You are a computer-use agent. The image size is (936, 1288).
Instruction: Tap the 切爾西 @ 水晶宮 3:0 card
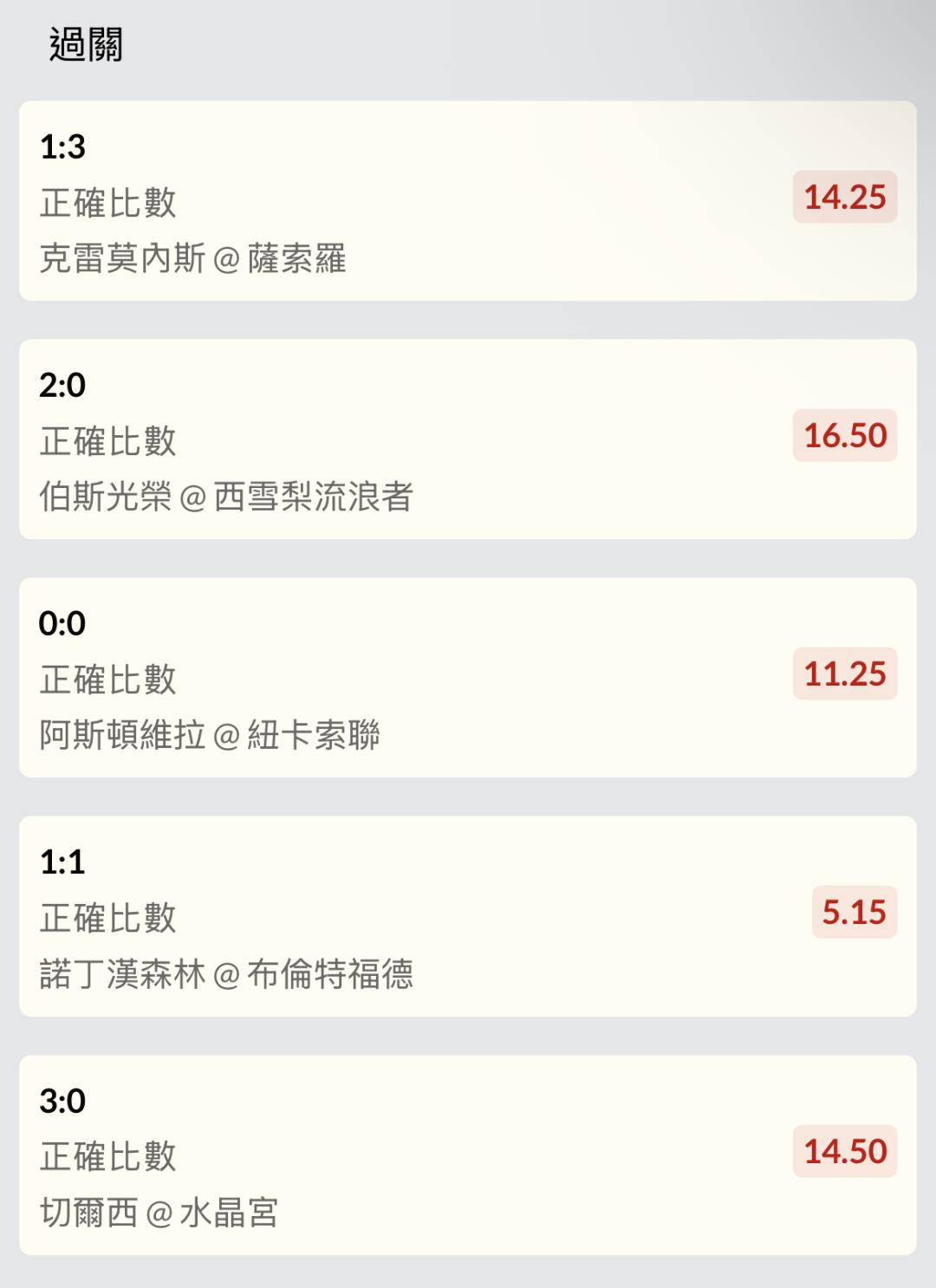click(x=467, y=1155)
